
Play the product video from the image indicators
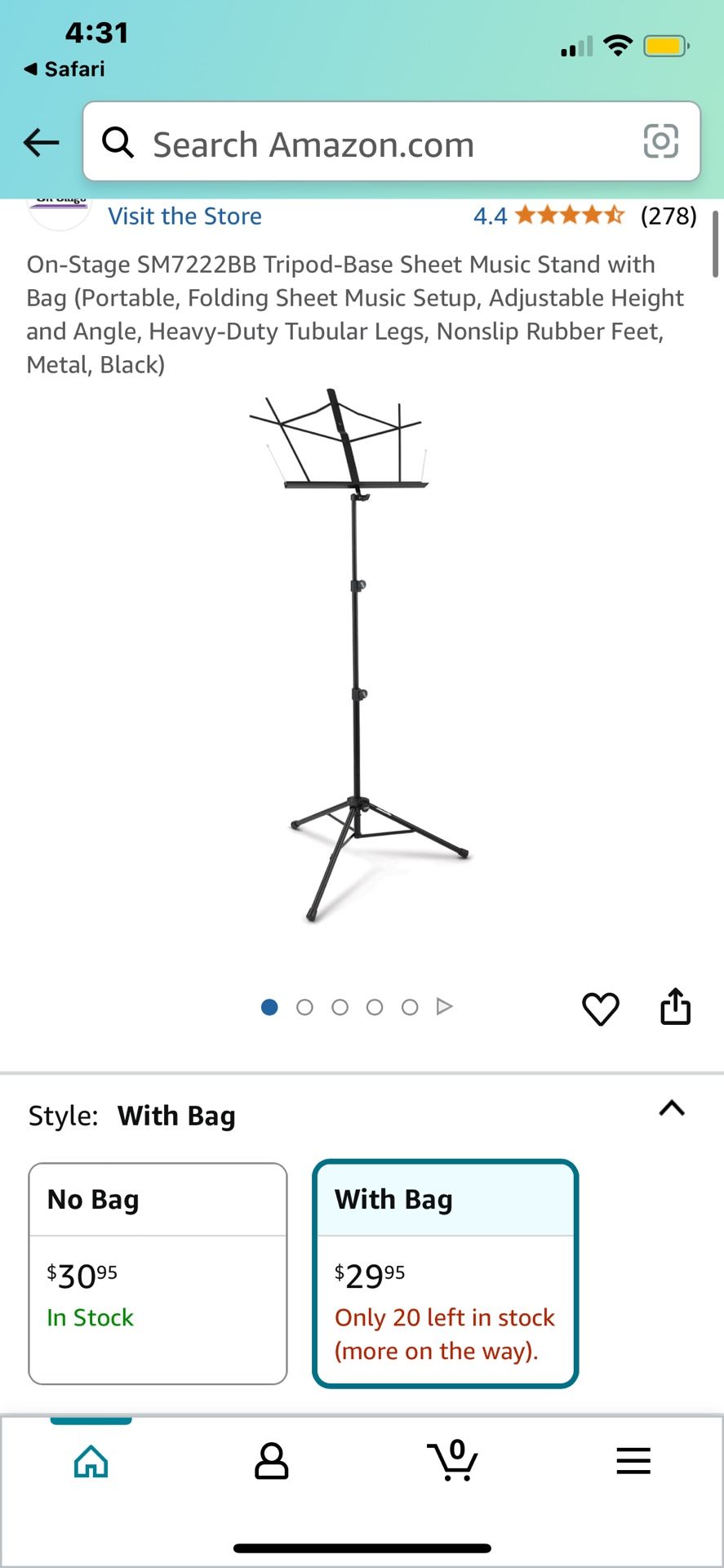(x=444, y=1006)
